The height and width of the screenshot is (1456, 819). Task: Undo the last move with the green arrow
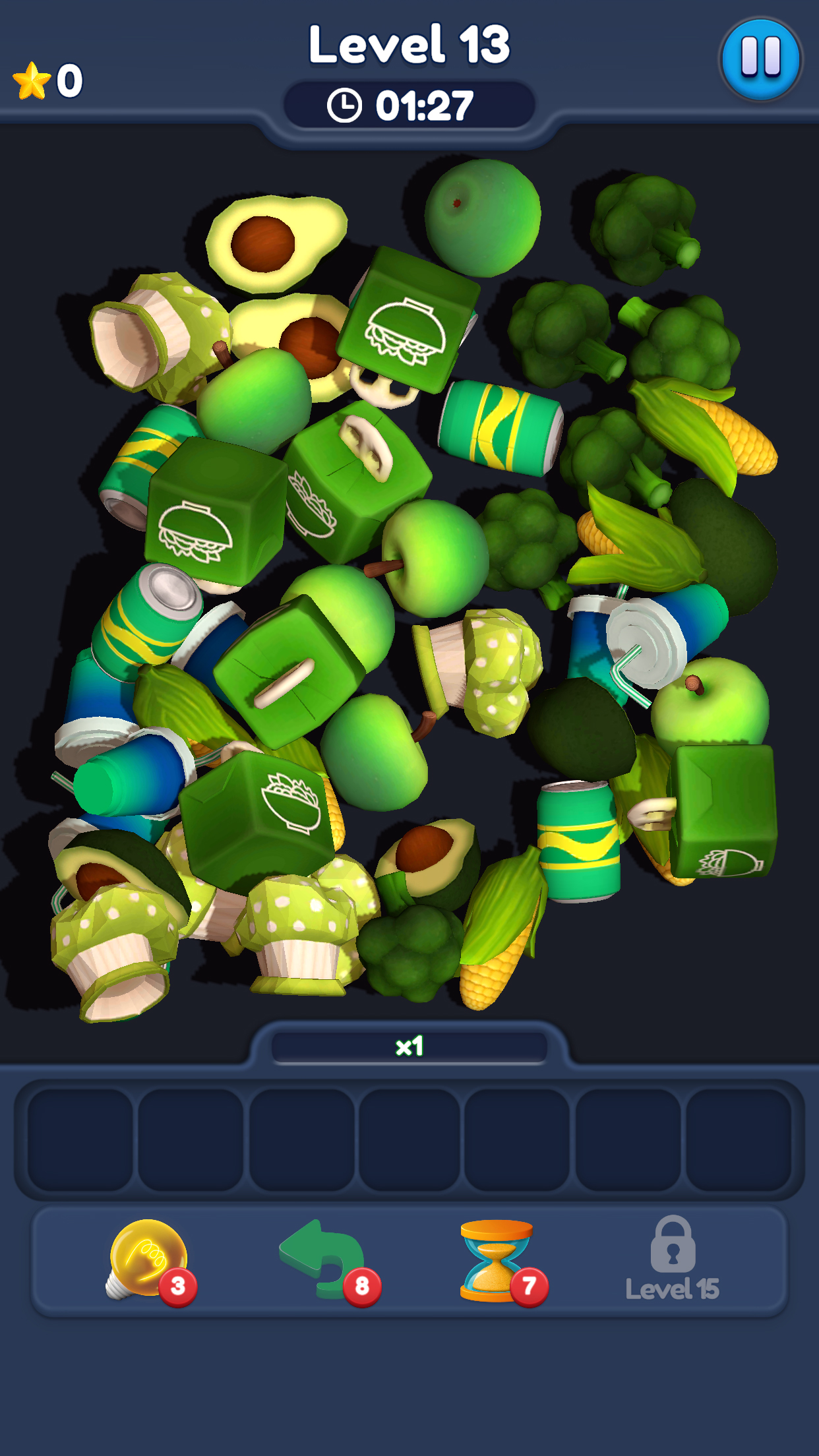click(324, 1260)
